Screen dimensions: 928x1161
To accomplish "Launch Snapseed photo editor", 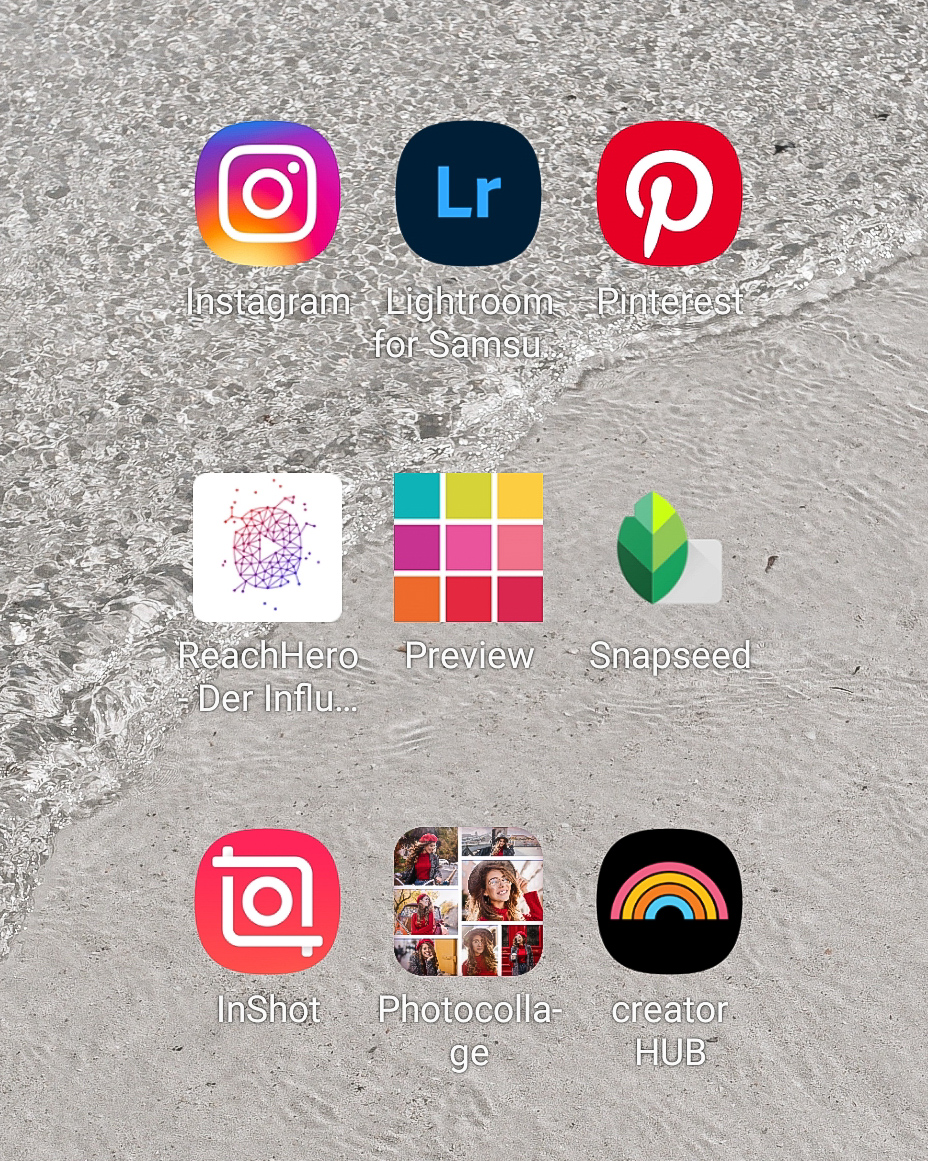I will click(x=669, y=547).
